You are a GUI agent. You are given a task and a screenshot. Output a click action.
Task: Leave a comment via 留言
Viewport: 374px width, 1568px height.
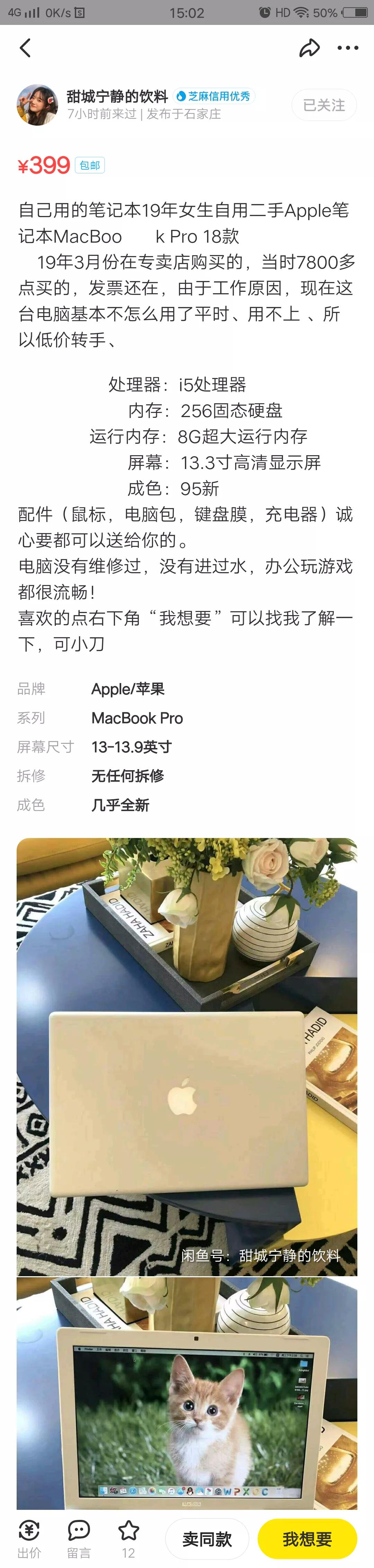pos(79,1538)
